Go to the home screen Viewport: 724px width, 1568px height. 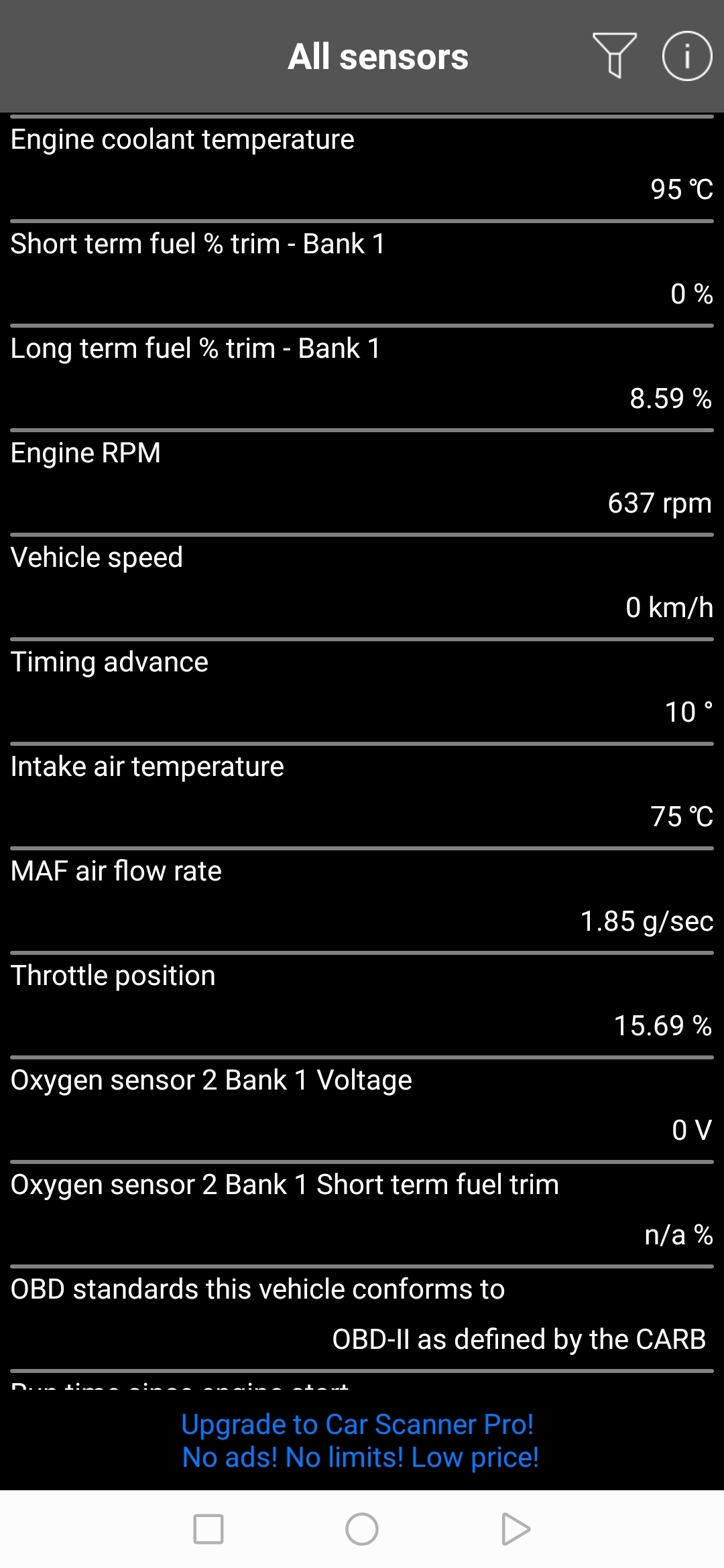pos(362,1529)
